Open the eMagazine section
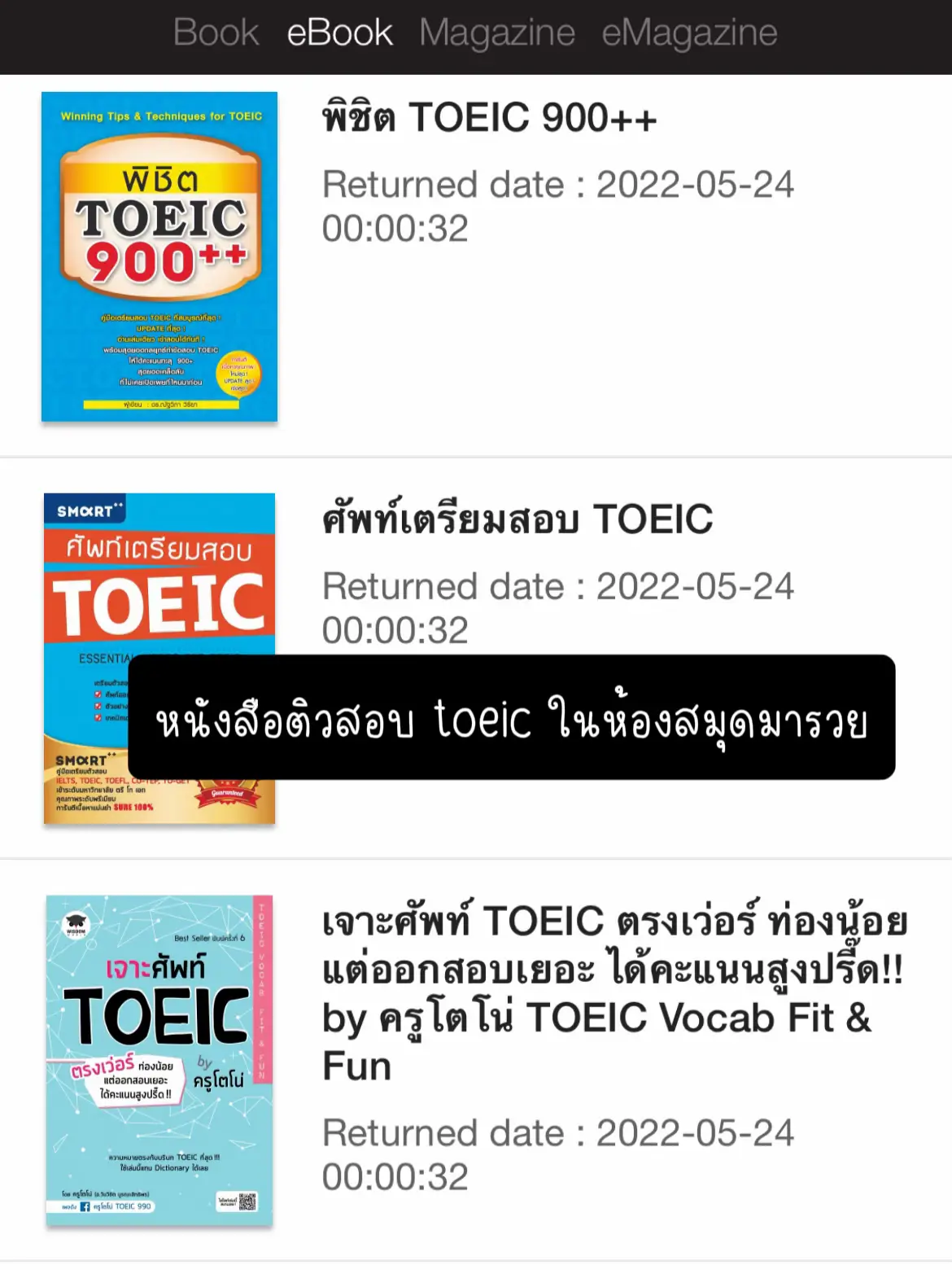This screenshot has width=952, height=1270. (x=688, y=33)
